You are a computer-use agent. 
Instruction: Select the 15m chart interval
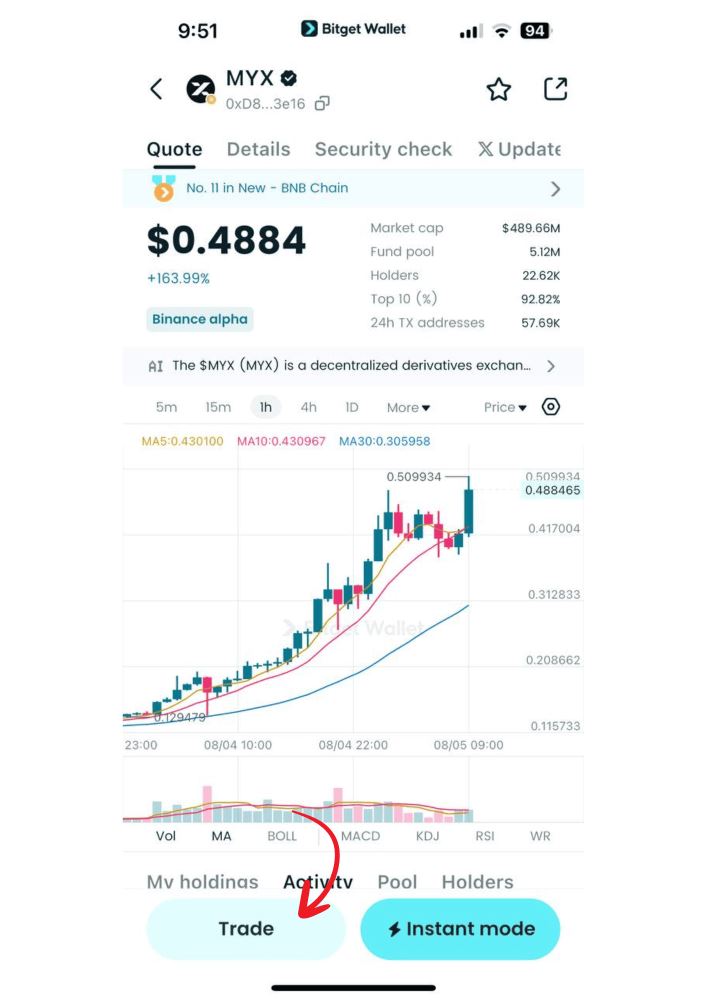[x=218, y=407]
